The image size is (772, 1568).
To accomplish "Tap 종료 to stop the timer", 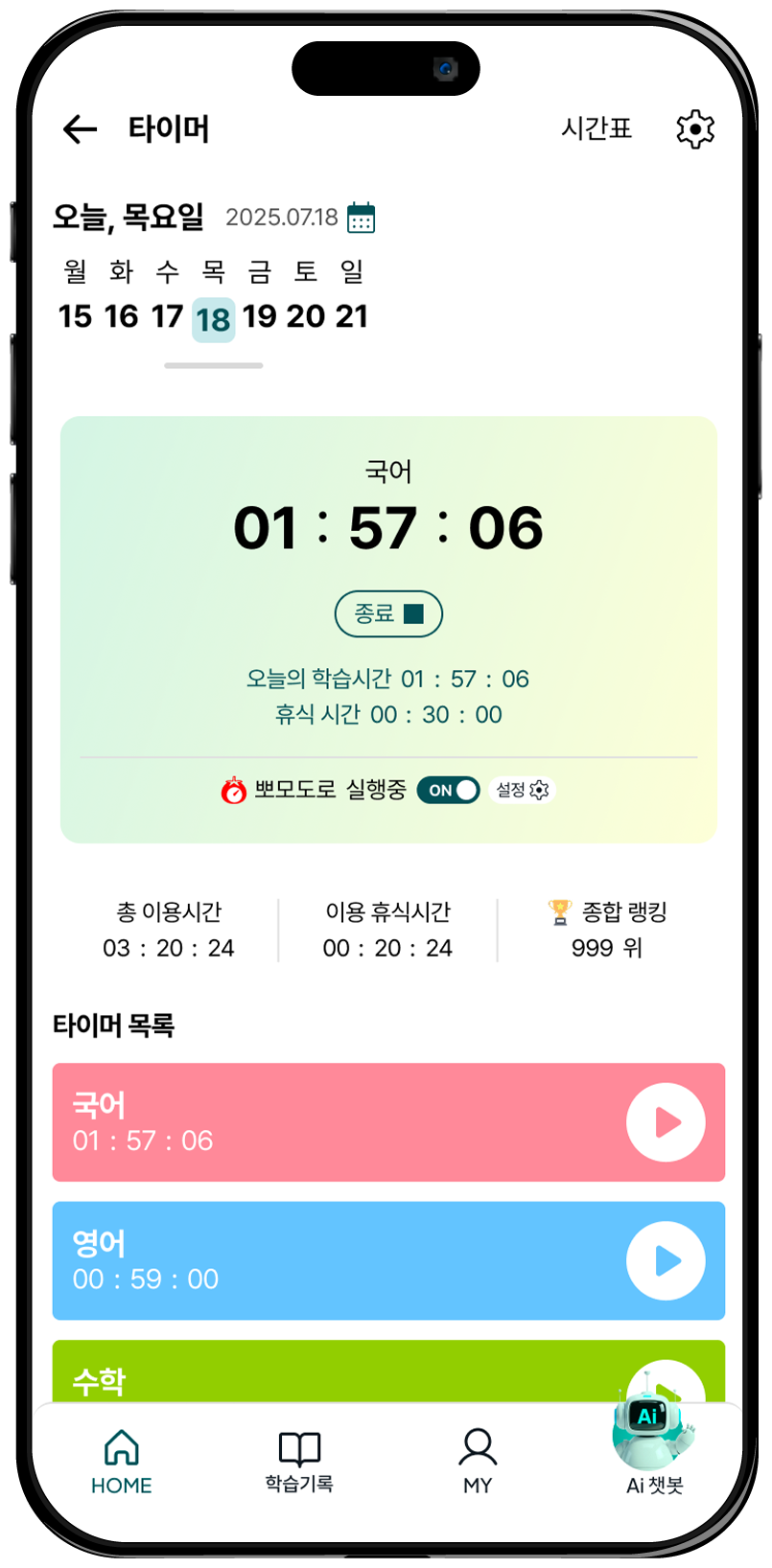I will point(388,614).
